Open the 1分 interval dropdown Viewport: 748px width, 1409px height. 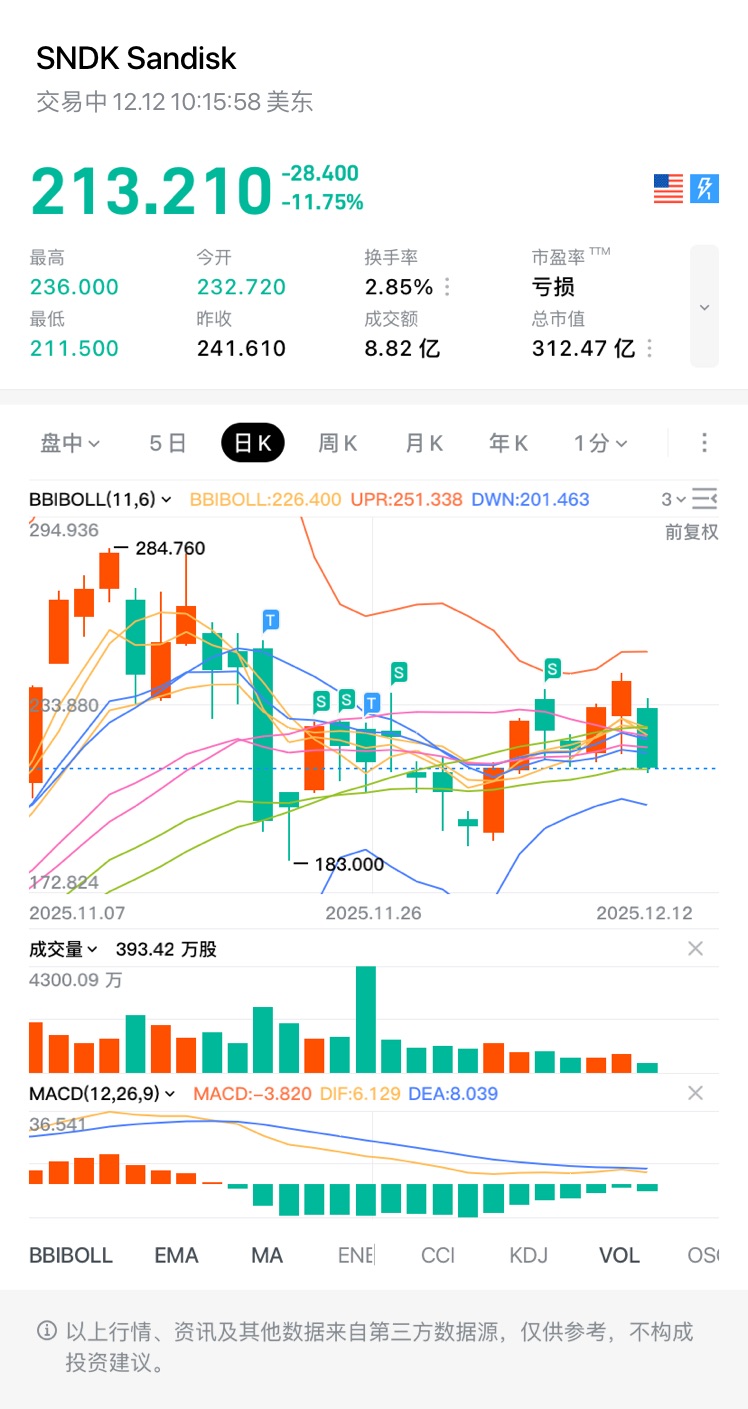600,443
